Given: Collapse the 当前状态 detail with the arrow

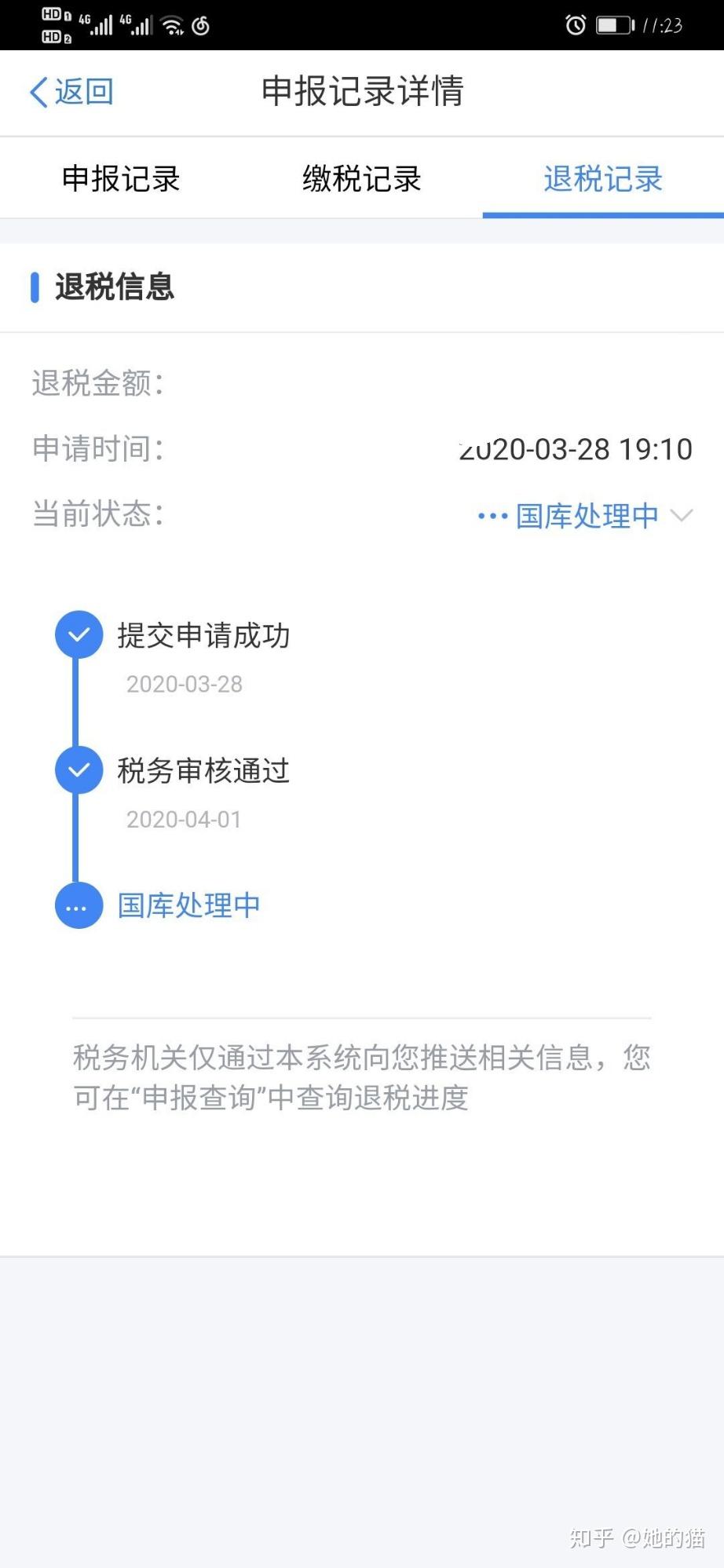Looking at the screenshot, I should click(x=680, y=517).
